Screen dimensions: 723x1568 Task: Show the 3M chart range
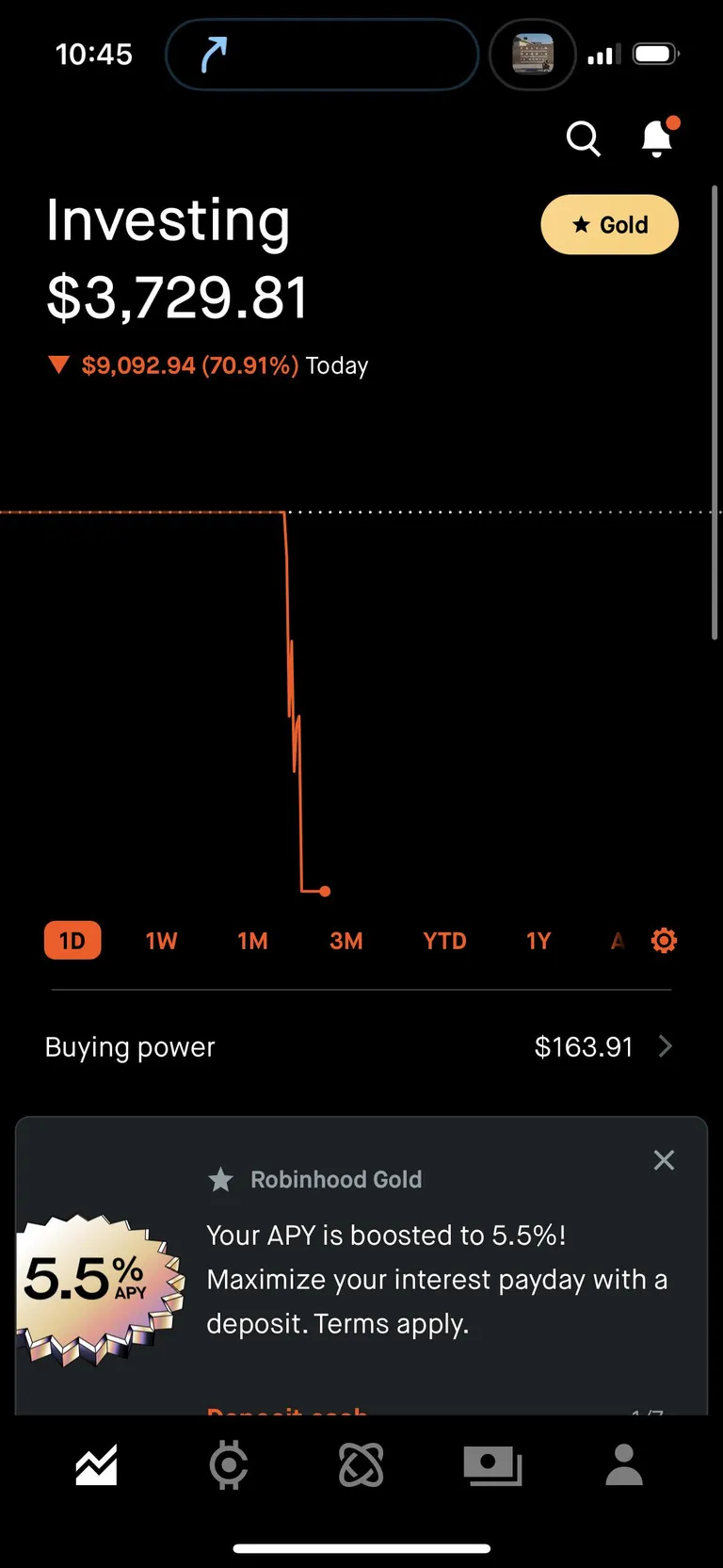tap(345, 941)
